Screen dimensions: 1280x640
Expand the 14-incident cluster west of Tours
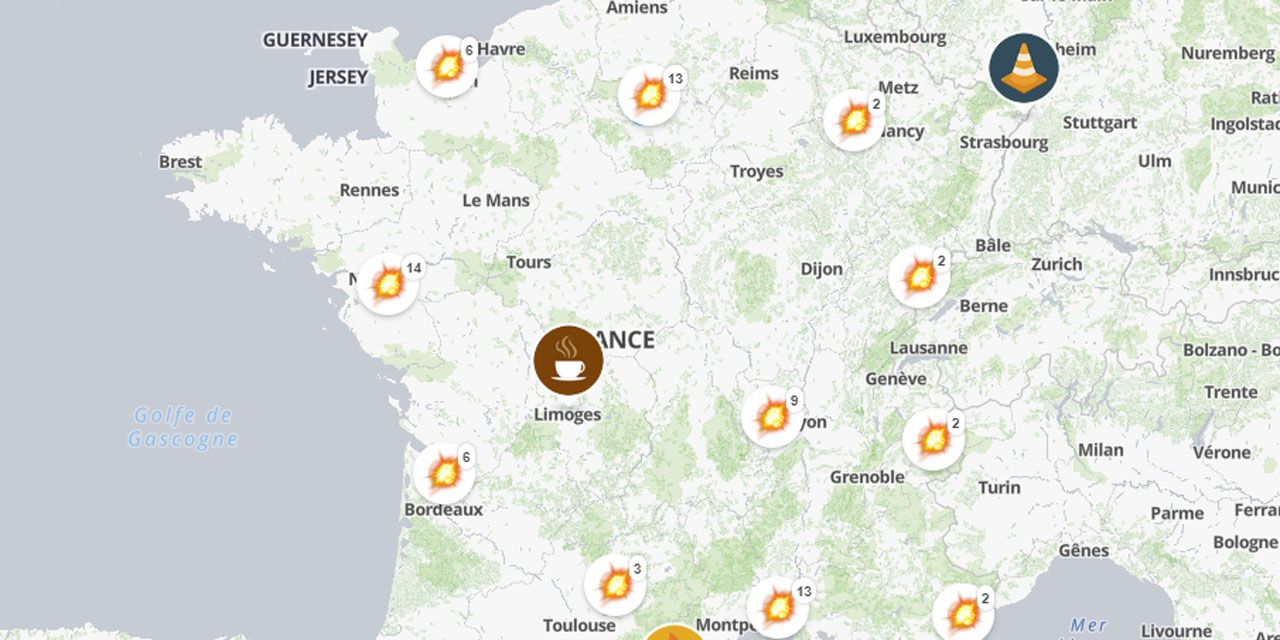(x=387, y=285)
